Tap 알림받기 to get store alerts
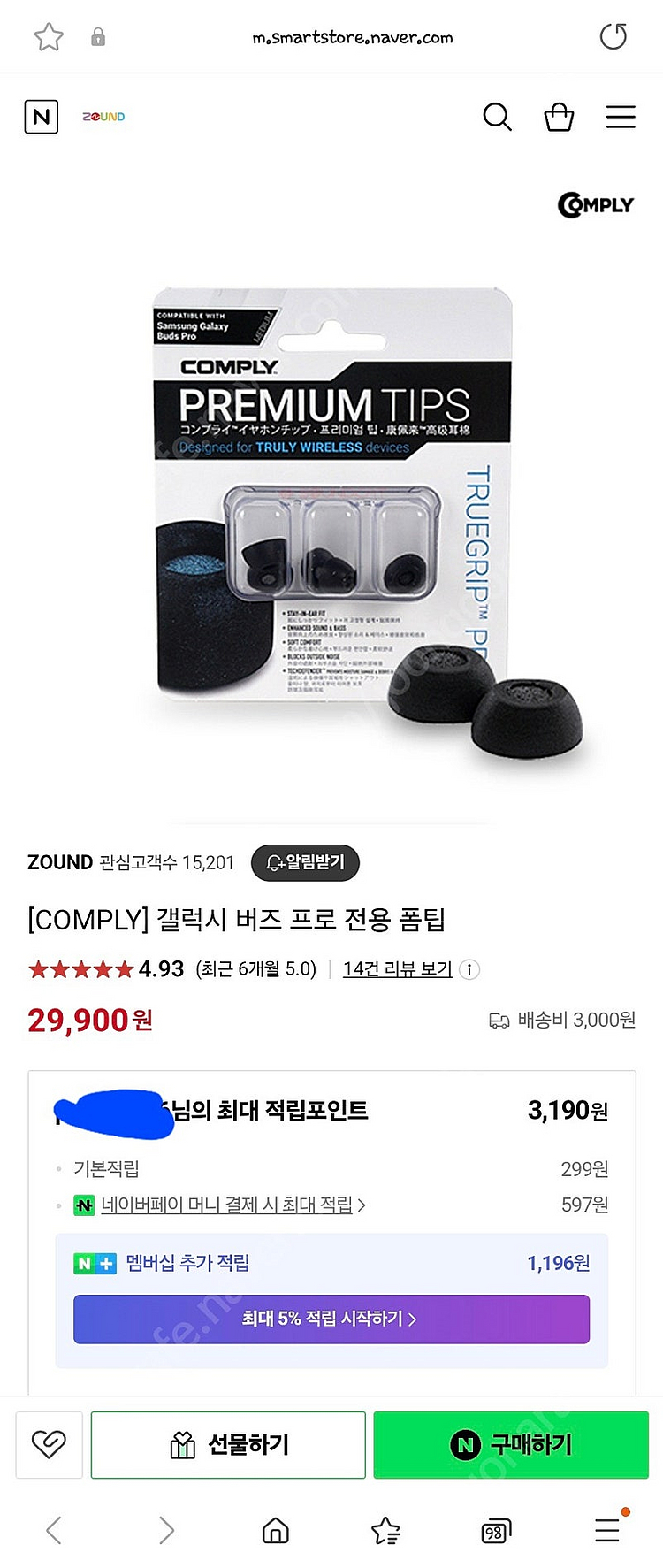This screenshot has height=1568, width=663. (x=305, y=862)
